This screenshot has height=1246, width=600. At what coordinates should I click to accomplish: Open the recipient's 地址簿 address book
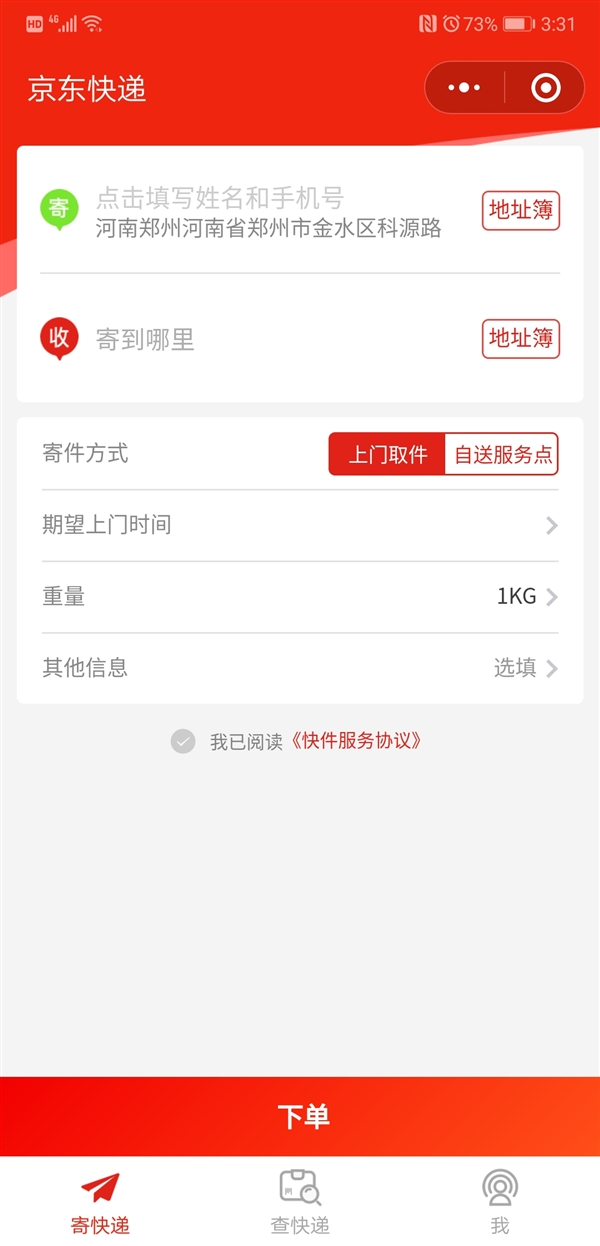(520, 339)
